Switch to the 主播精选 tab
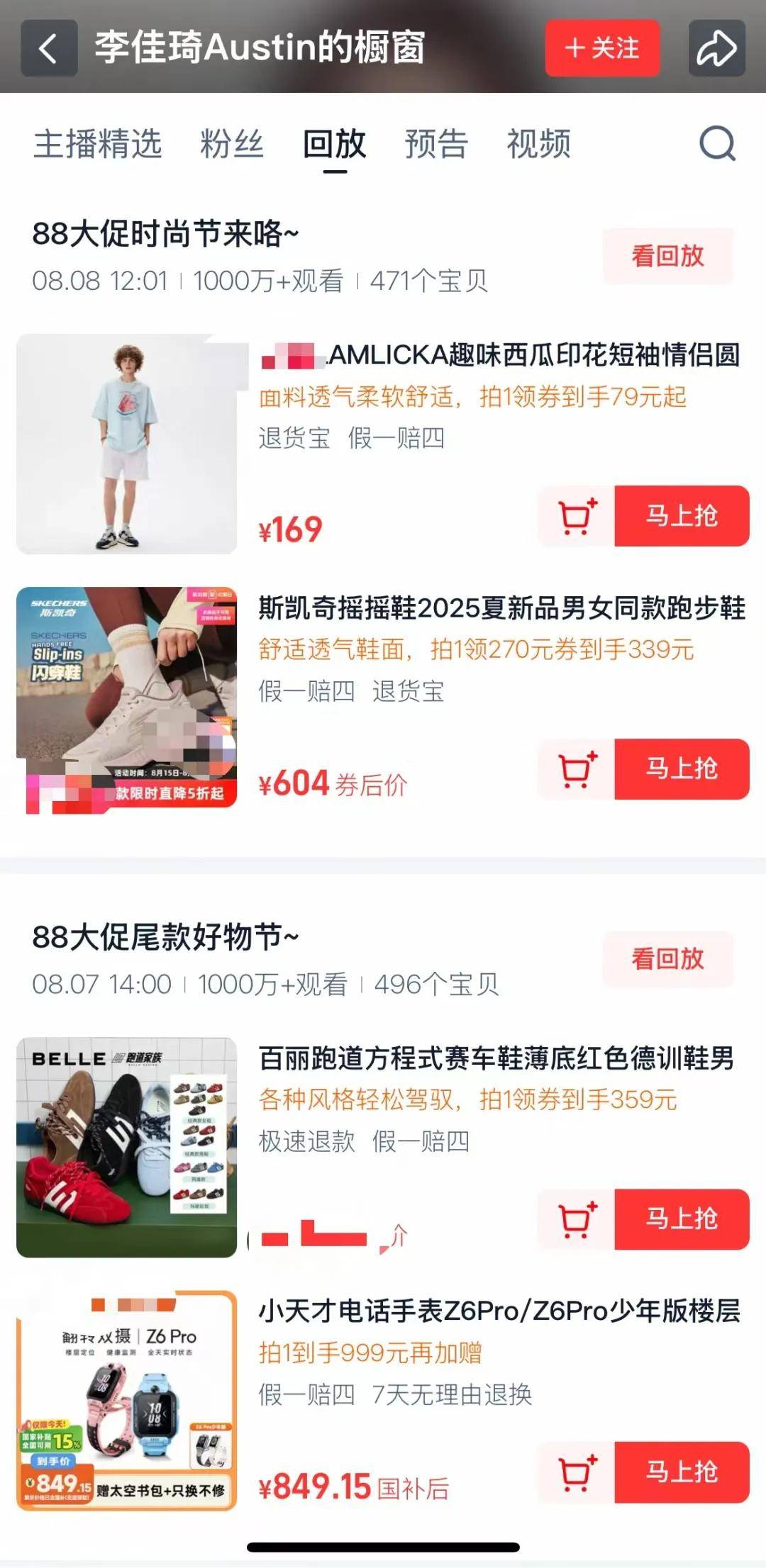Screen dimensions: 766x1568 [98, 144]
